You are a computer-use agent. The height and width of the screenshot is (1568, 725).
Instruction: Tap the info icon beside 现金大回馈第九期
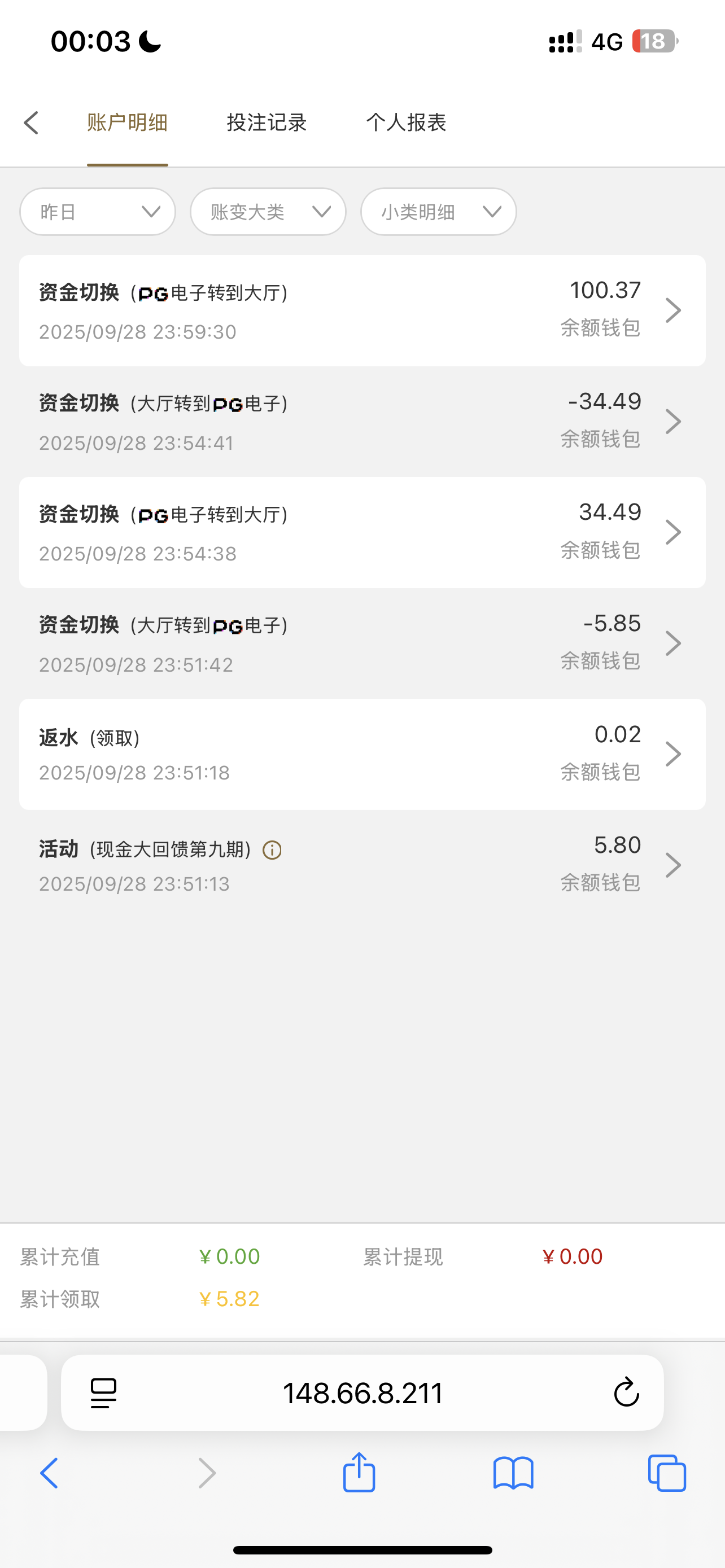(272, 851)
